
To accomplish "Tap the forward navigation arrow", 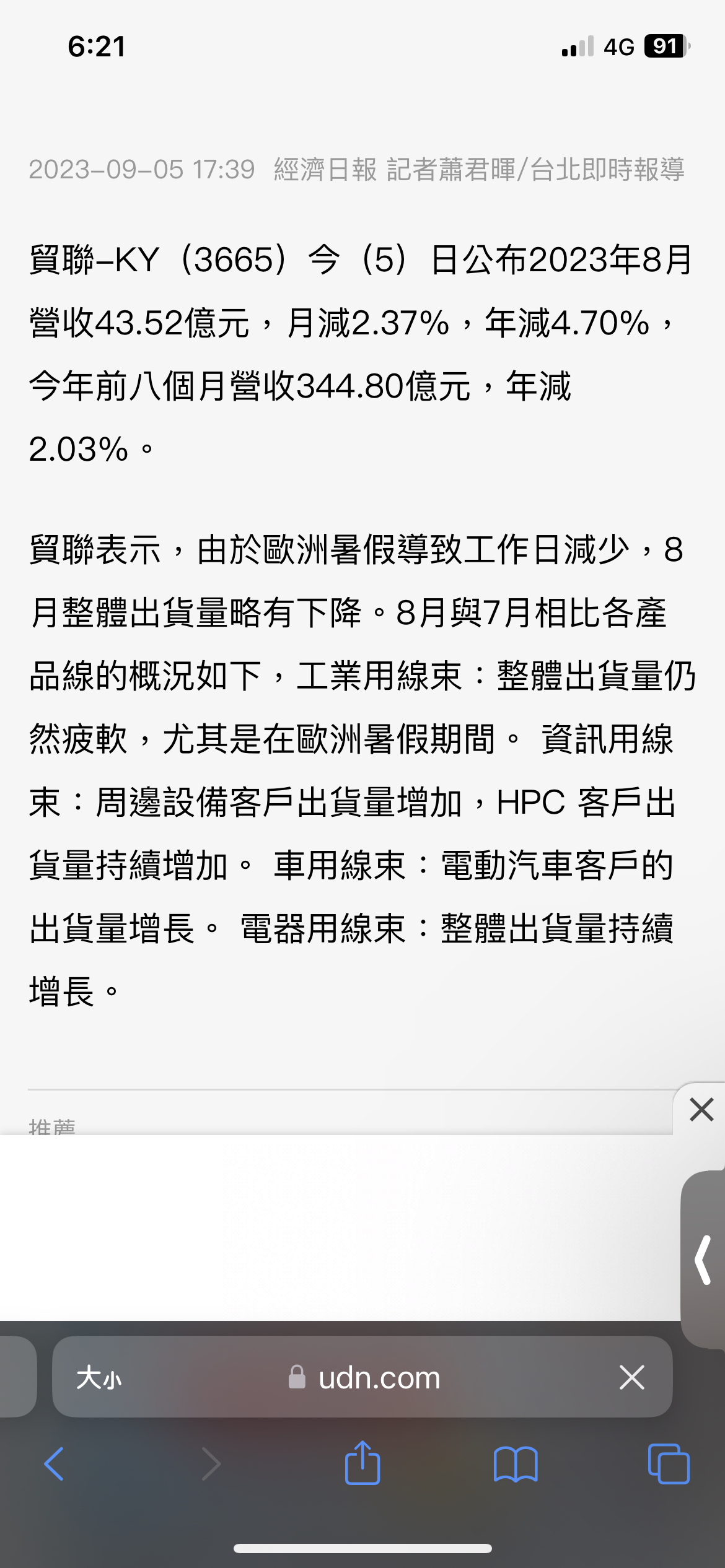I will pyautogui.click(x=211, y=1465).
